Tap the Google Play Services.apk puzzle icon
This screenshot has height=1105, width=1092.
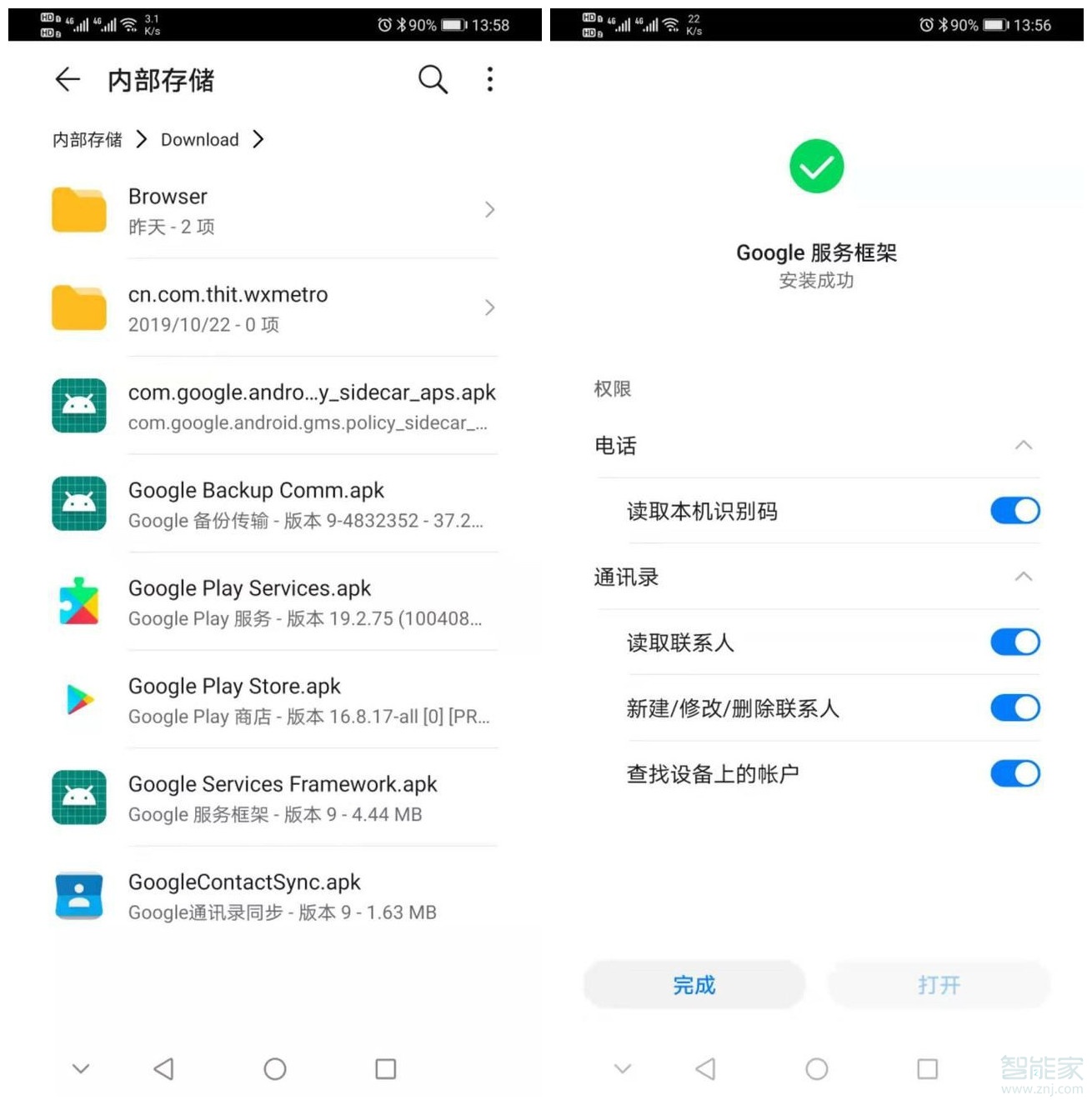click(78, 602)
